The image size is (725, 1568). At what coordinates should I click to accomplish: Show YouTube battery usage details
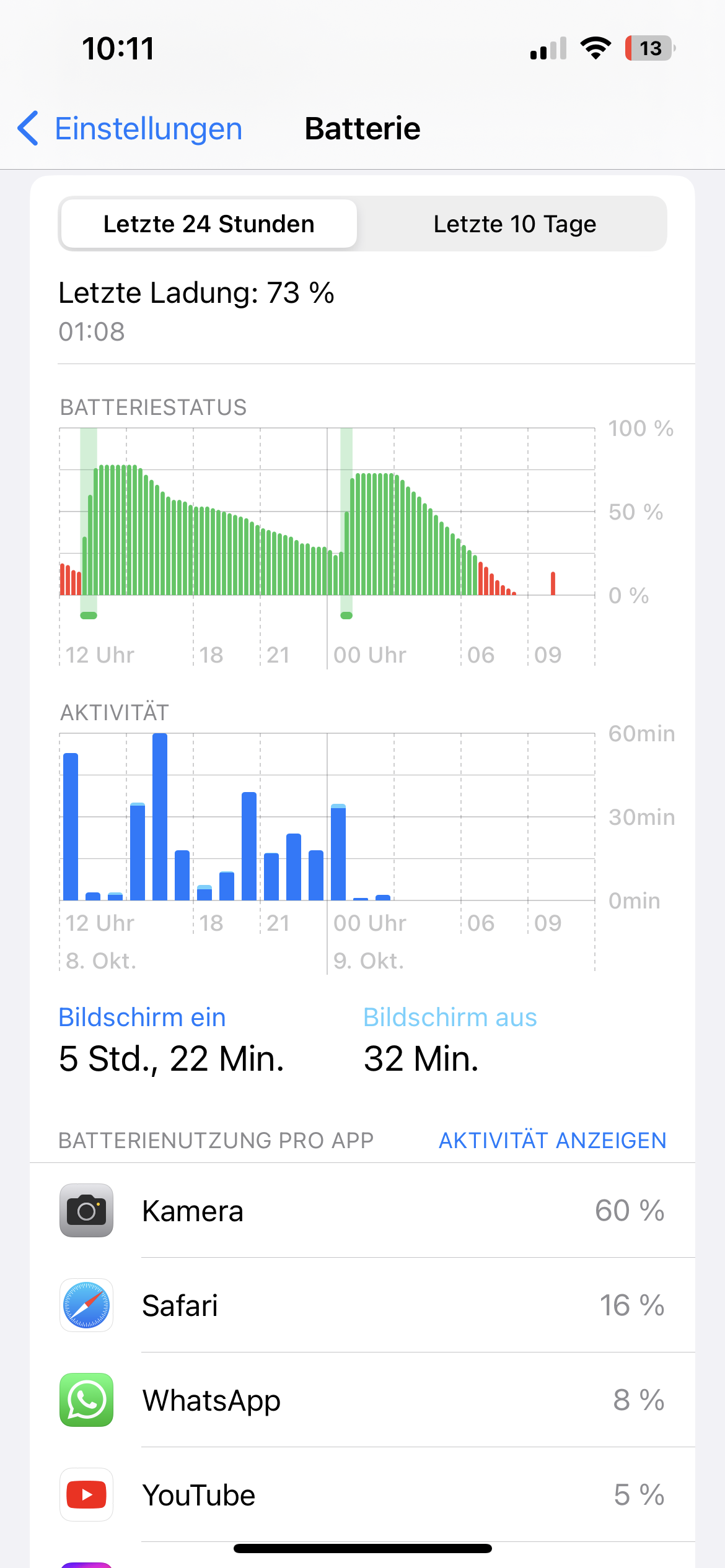pyautogui.click(x=362, y=1495)
